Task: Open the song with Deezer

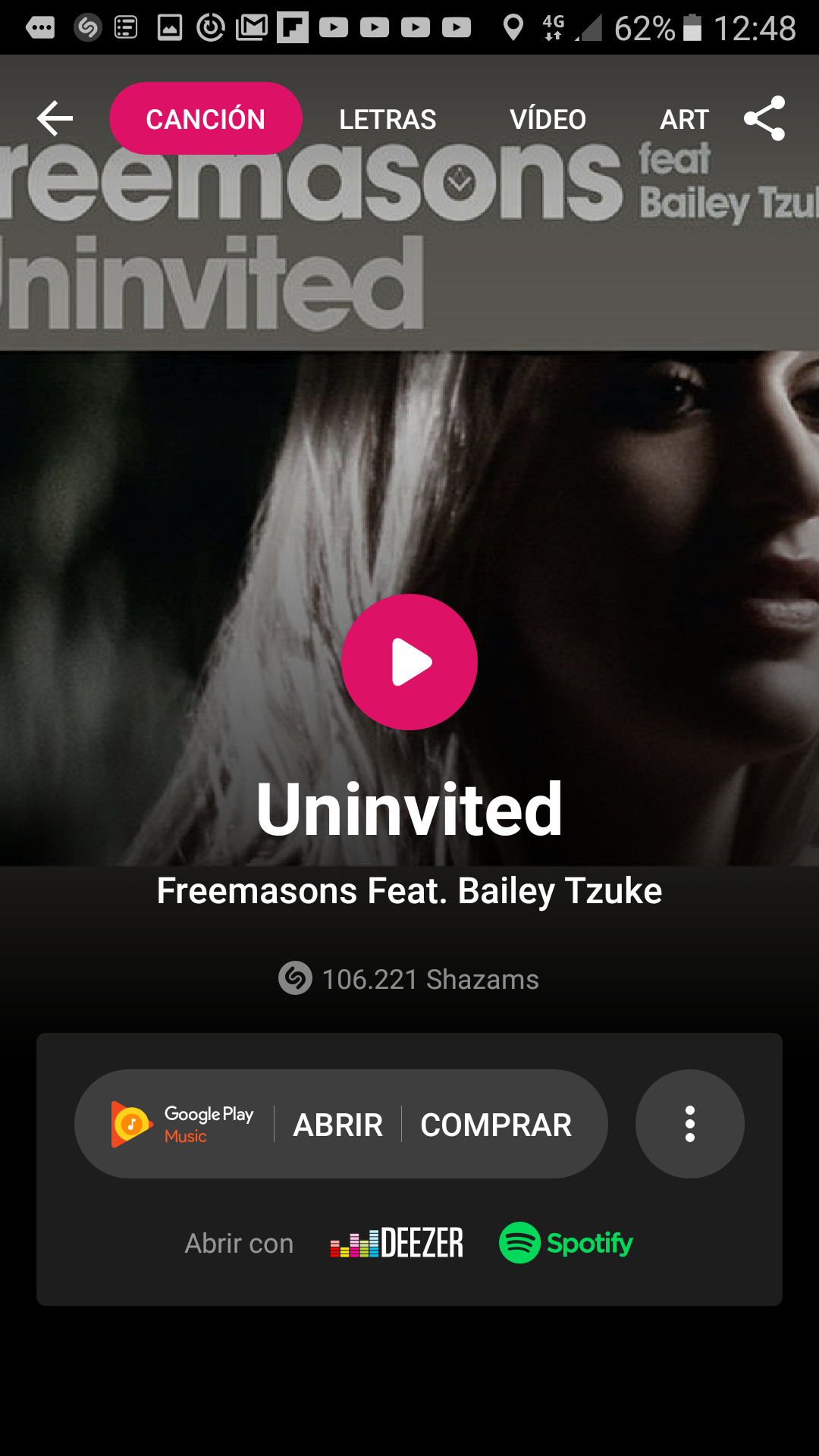Action: [x=397, y=1243]
